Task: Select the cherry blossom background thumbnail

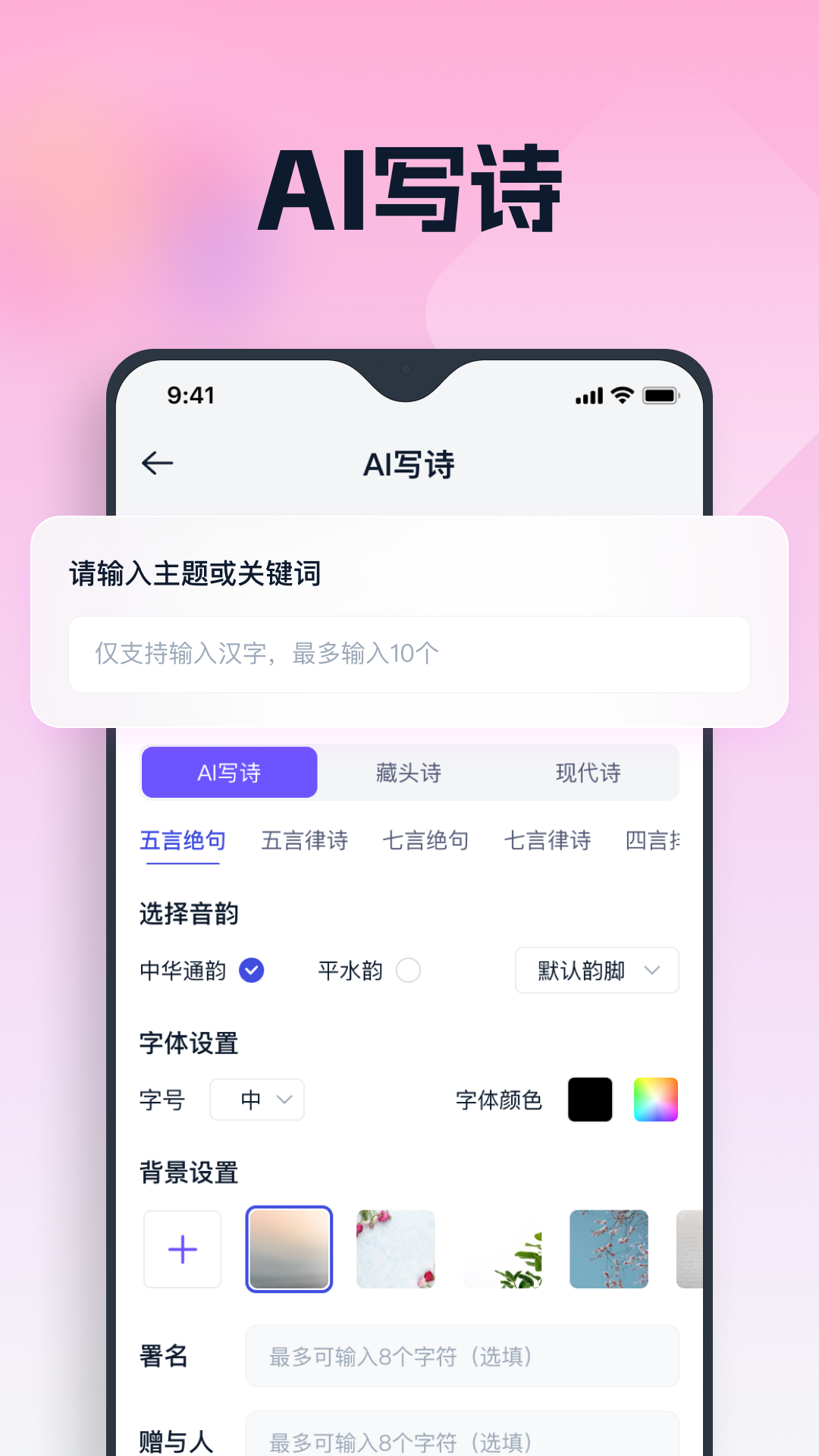Action: point(608,1249)
